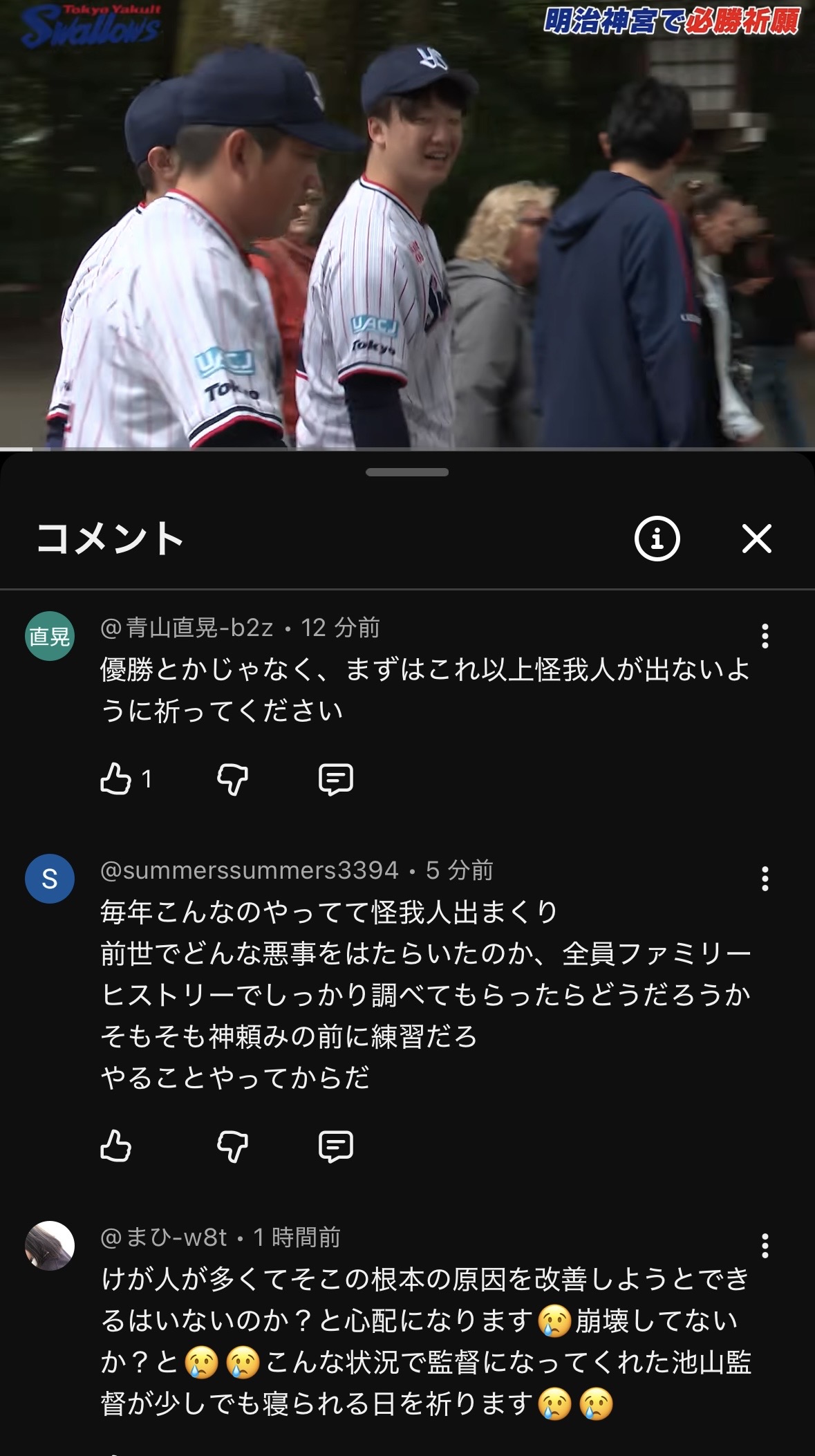Open more options for @青山直晃-b2z's comment
The height and width of the screenshot is (1456, 815).
pos(765,636)
